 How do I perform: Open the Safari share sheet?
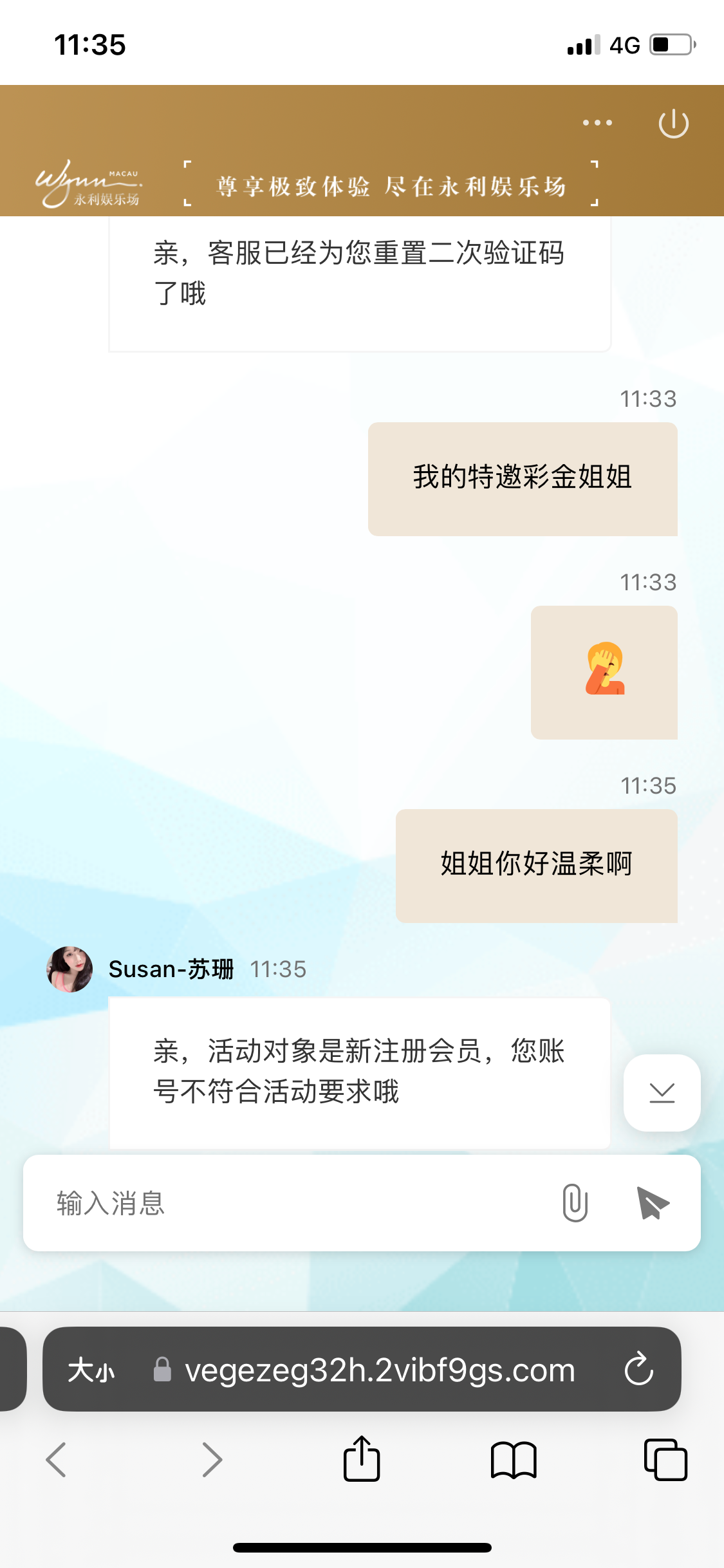(x=362, y=1459)
